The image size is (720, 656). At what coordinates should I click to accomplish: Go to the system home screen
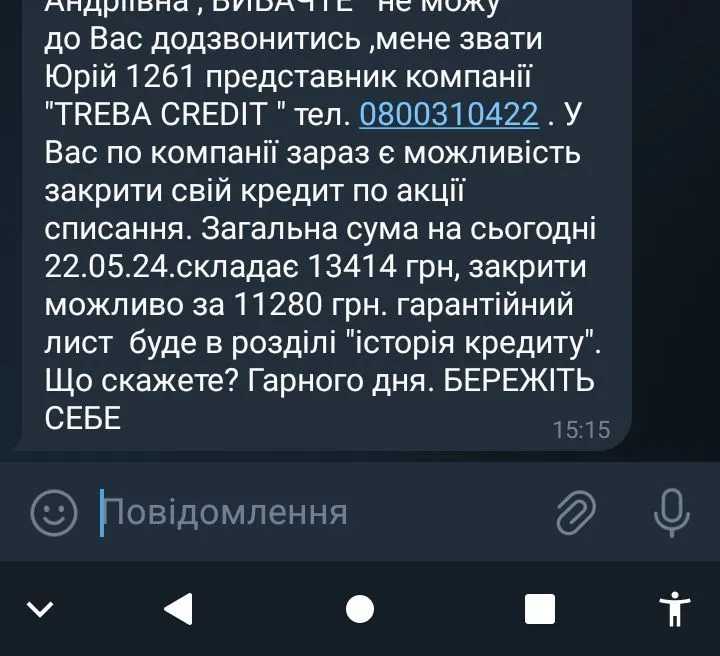(x=360, y=608)
